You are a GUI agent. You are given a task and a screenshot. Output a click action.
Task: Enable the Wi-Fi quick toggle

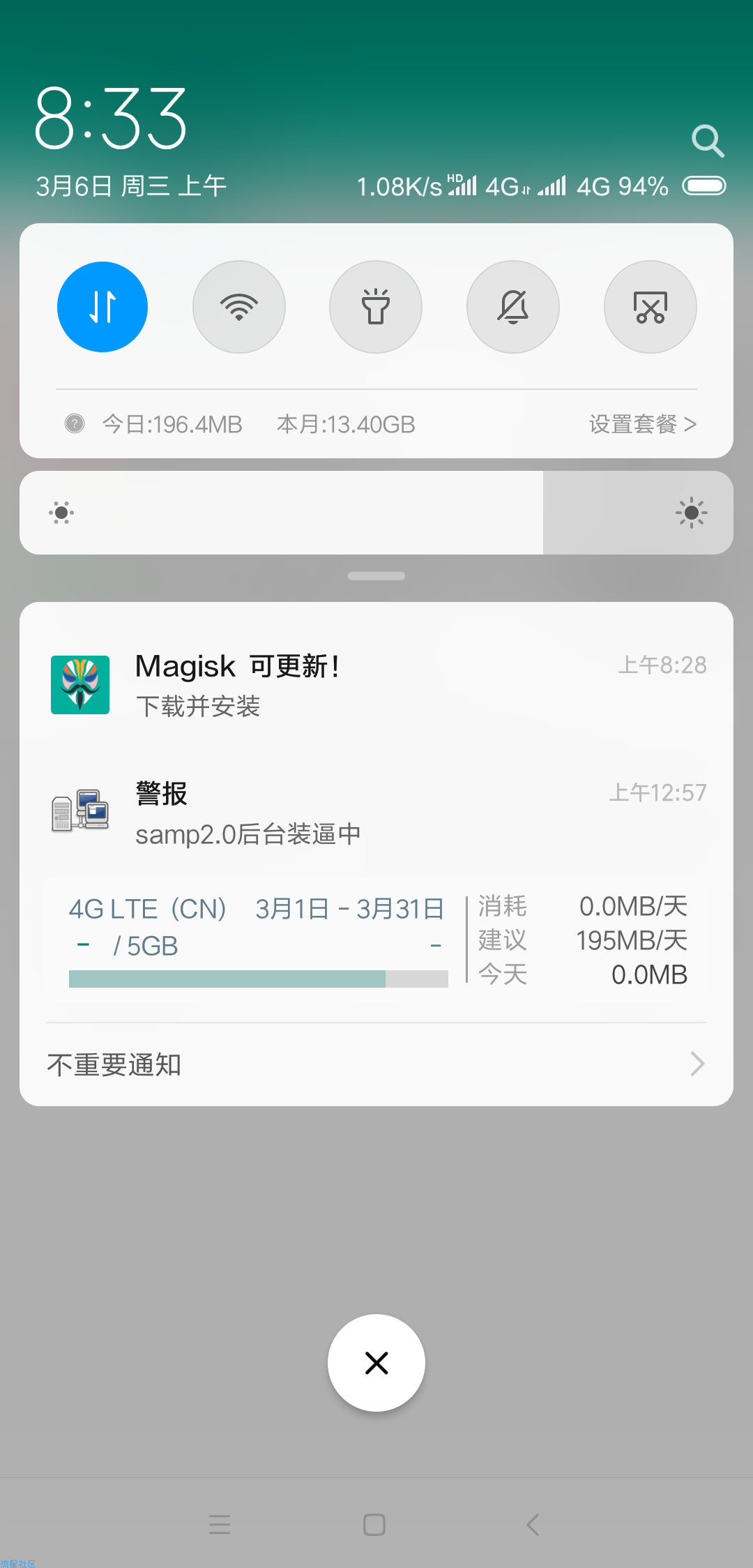(239, 307)
